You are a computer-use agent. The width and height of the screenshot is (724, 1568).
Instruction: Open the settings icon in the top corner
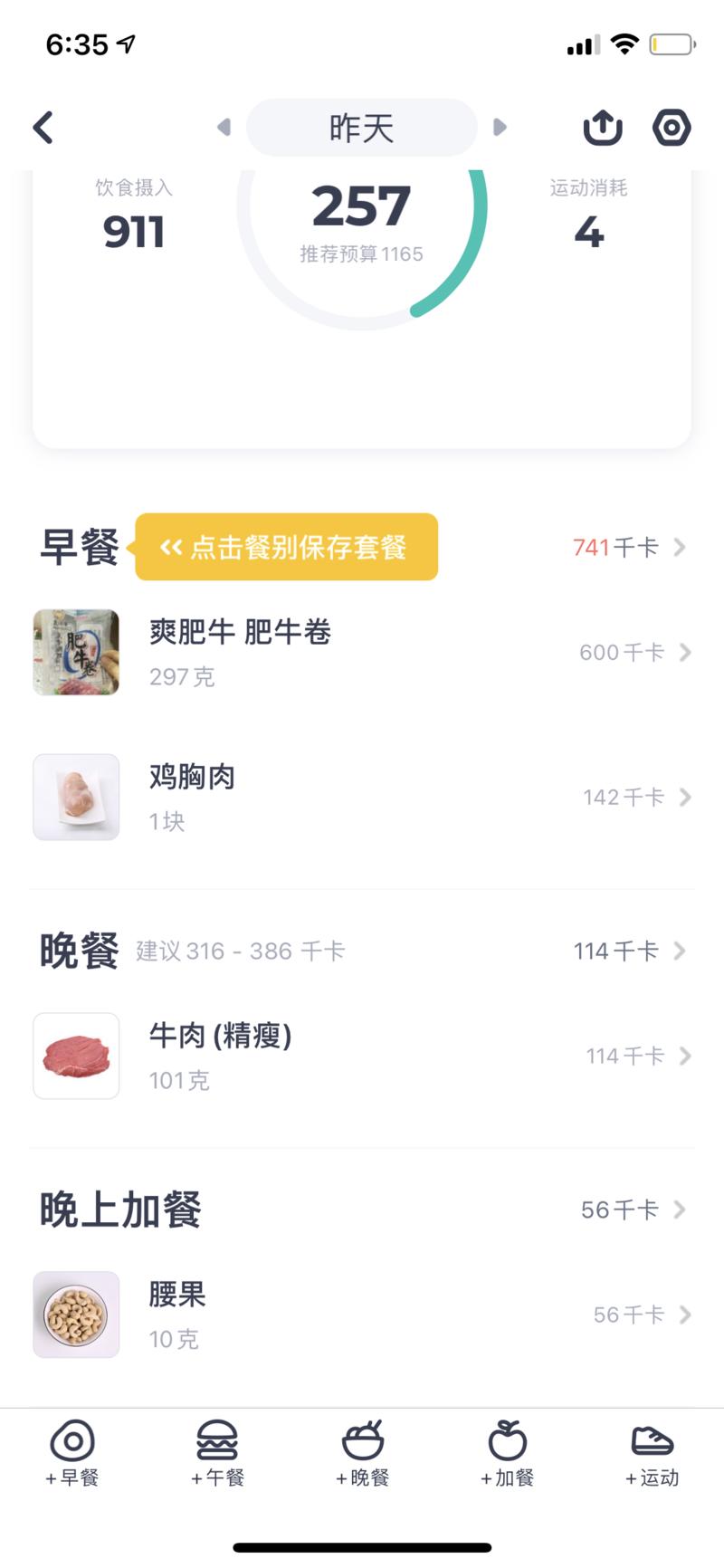pos(672,127)
